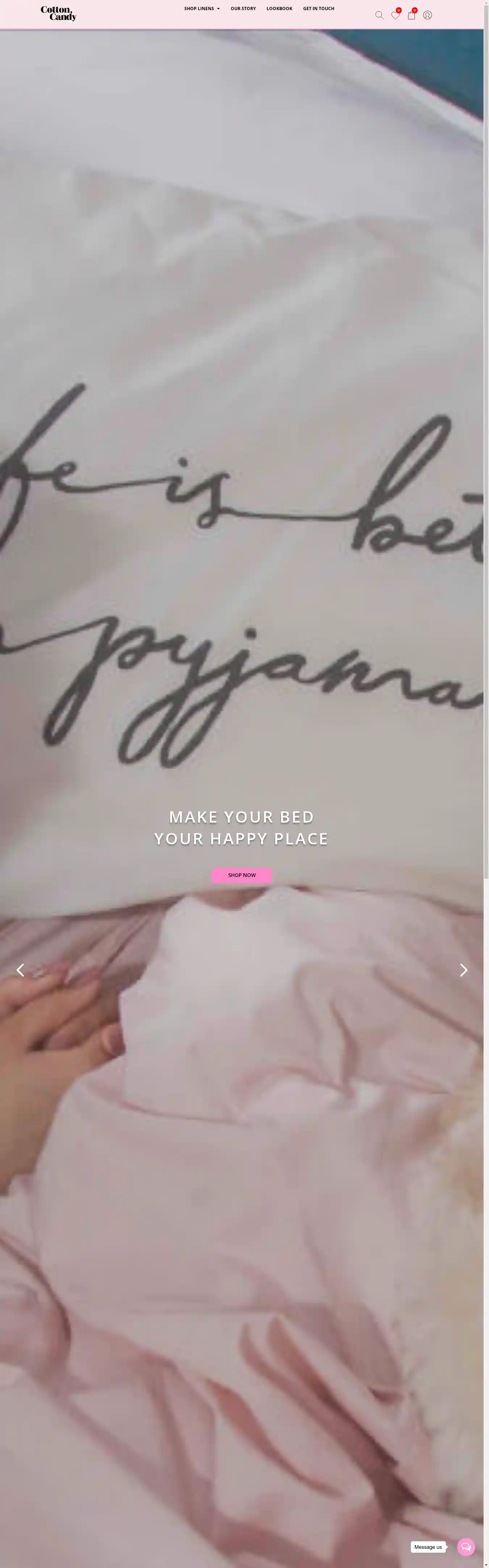Open the Cotton Candy home logo
Image resolution: width=489 pixels, height=1568 pixels.
click(58, 13)
